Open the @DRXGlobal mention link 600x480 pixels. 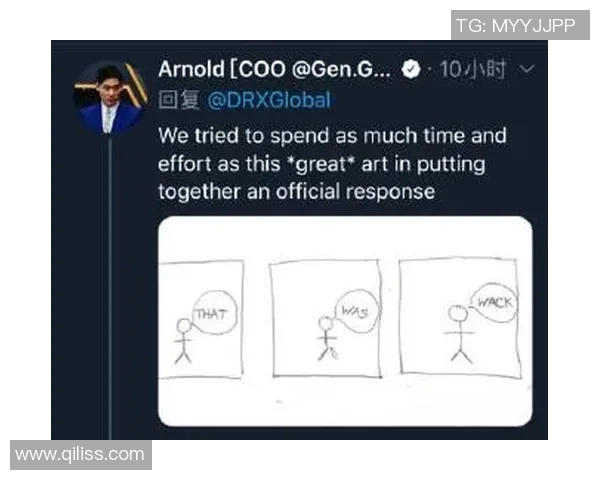coord(269,100)
